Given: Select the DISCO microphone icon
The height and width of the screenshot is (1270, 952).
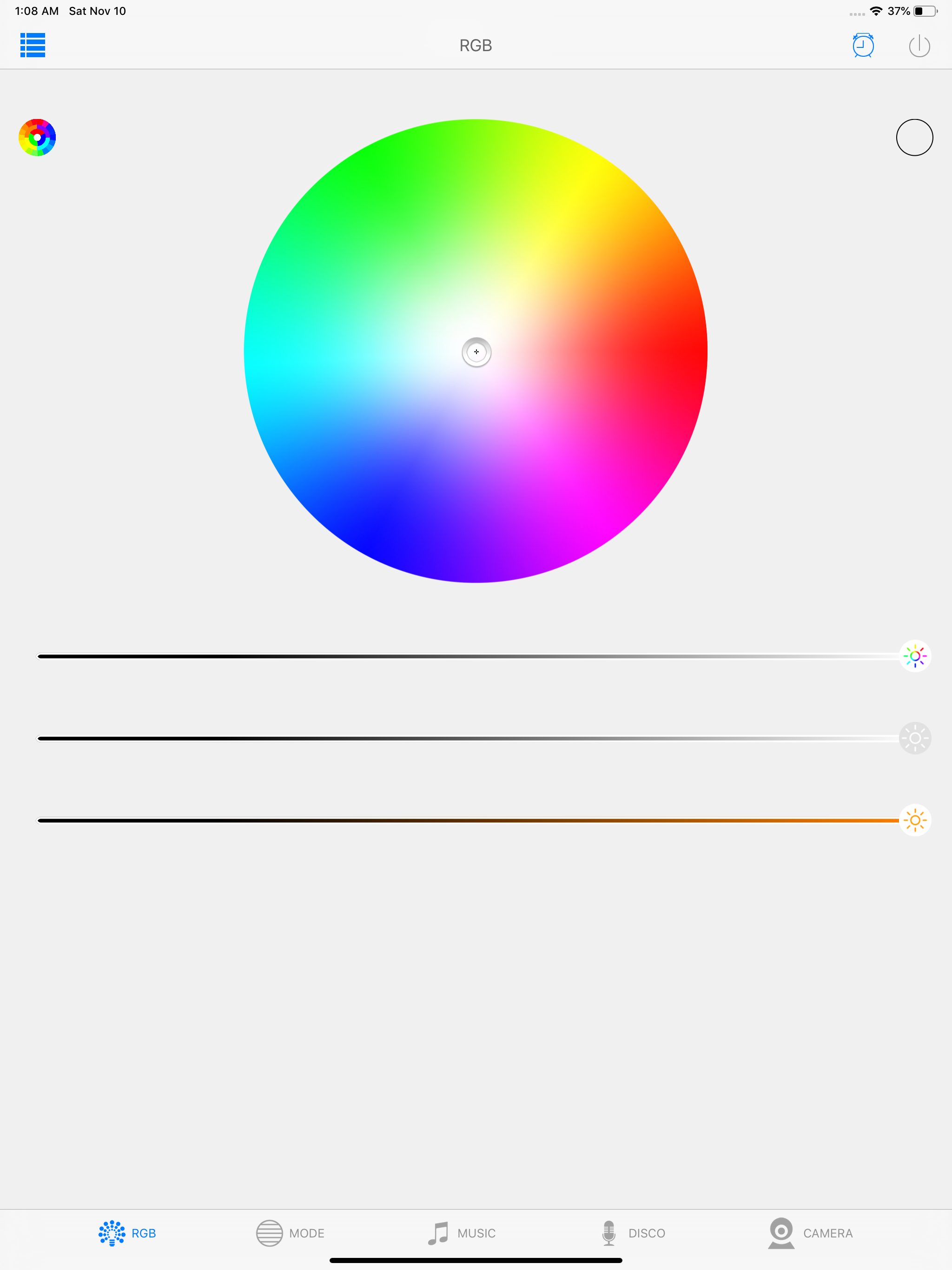Looking at the screenshot, I should pyautogui.click(x=608, y=1232).
